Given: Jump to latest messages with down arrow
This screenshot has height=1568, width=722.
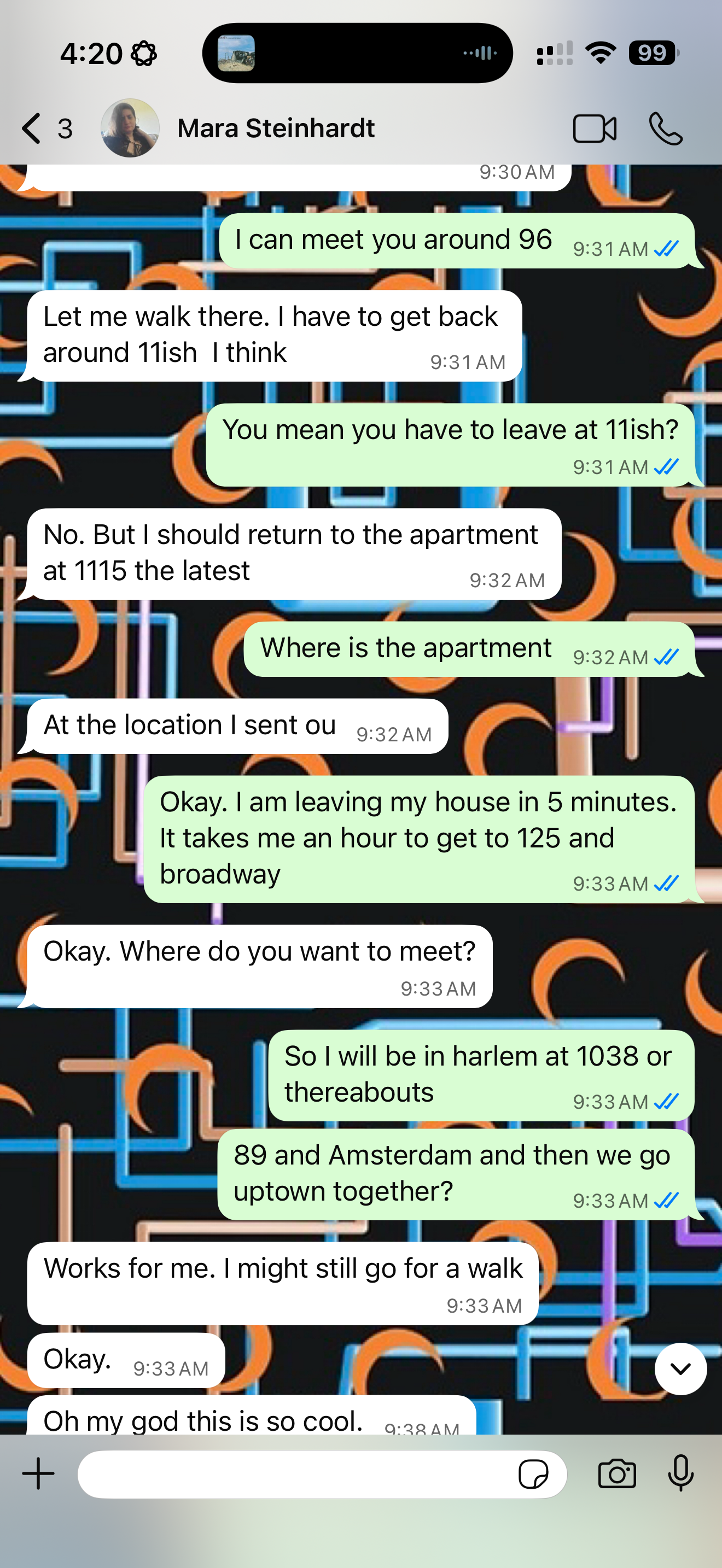Looking at the screenshot, I should point(680,1368).
